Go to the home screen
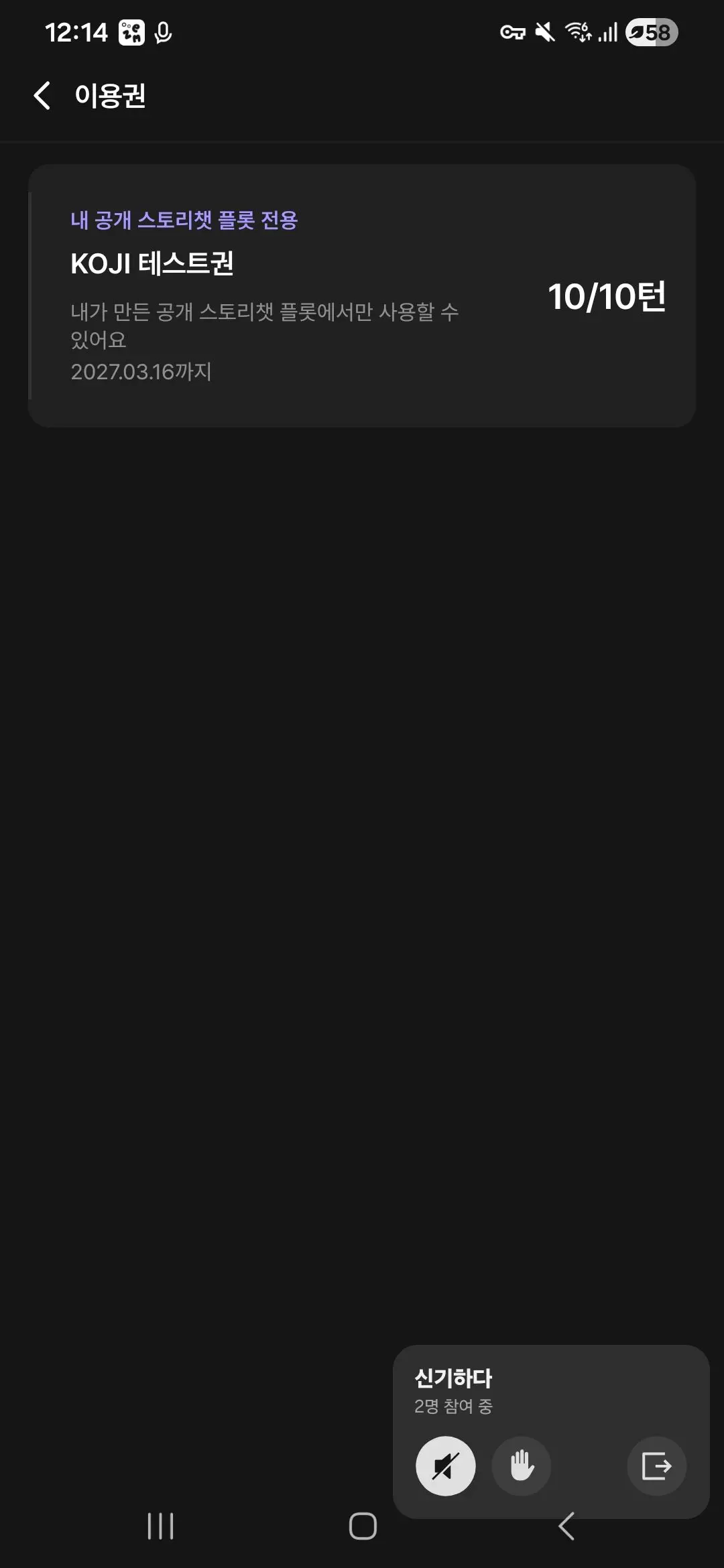 click(363, 1526)
